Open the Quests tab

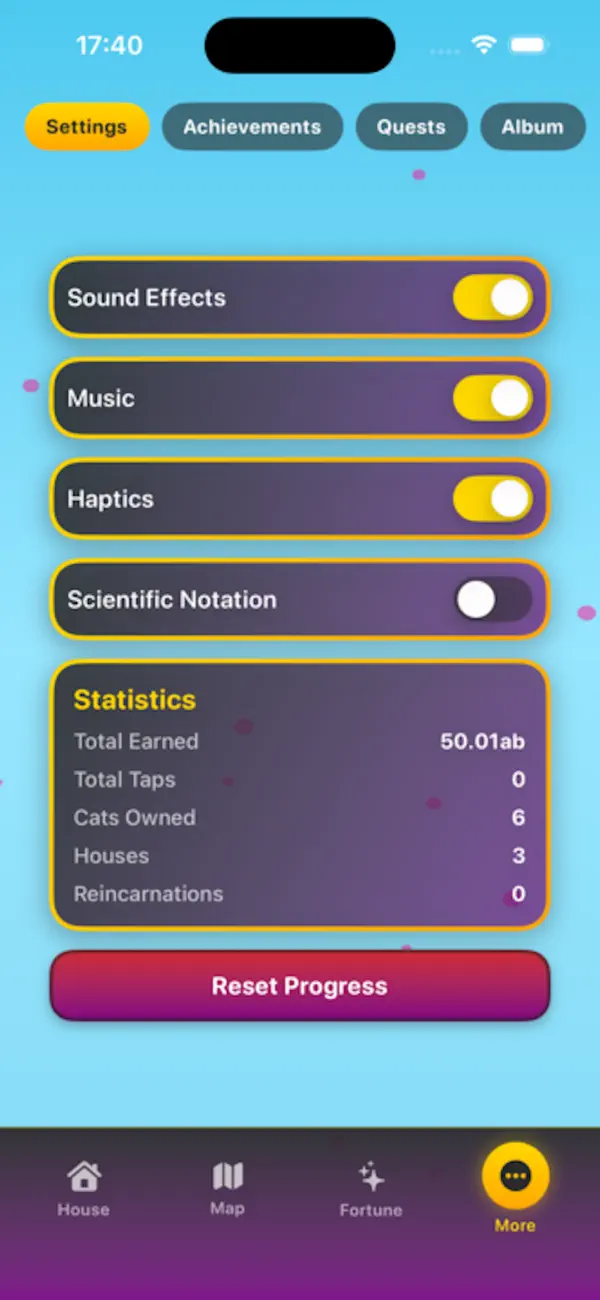pyautogui.click(x=411, y=127)
